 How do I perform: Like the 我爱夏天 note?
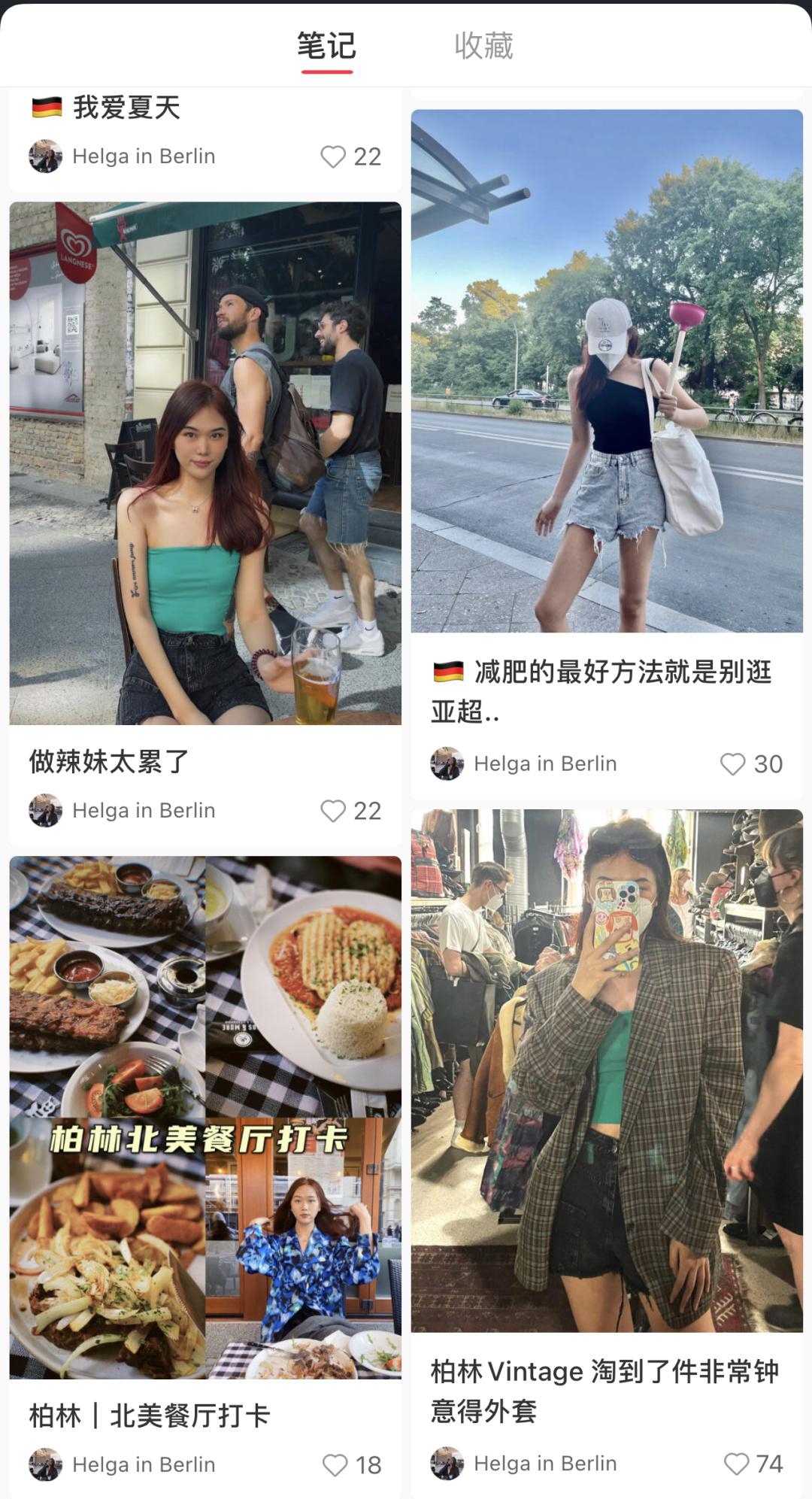click(x=333, y=156)
